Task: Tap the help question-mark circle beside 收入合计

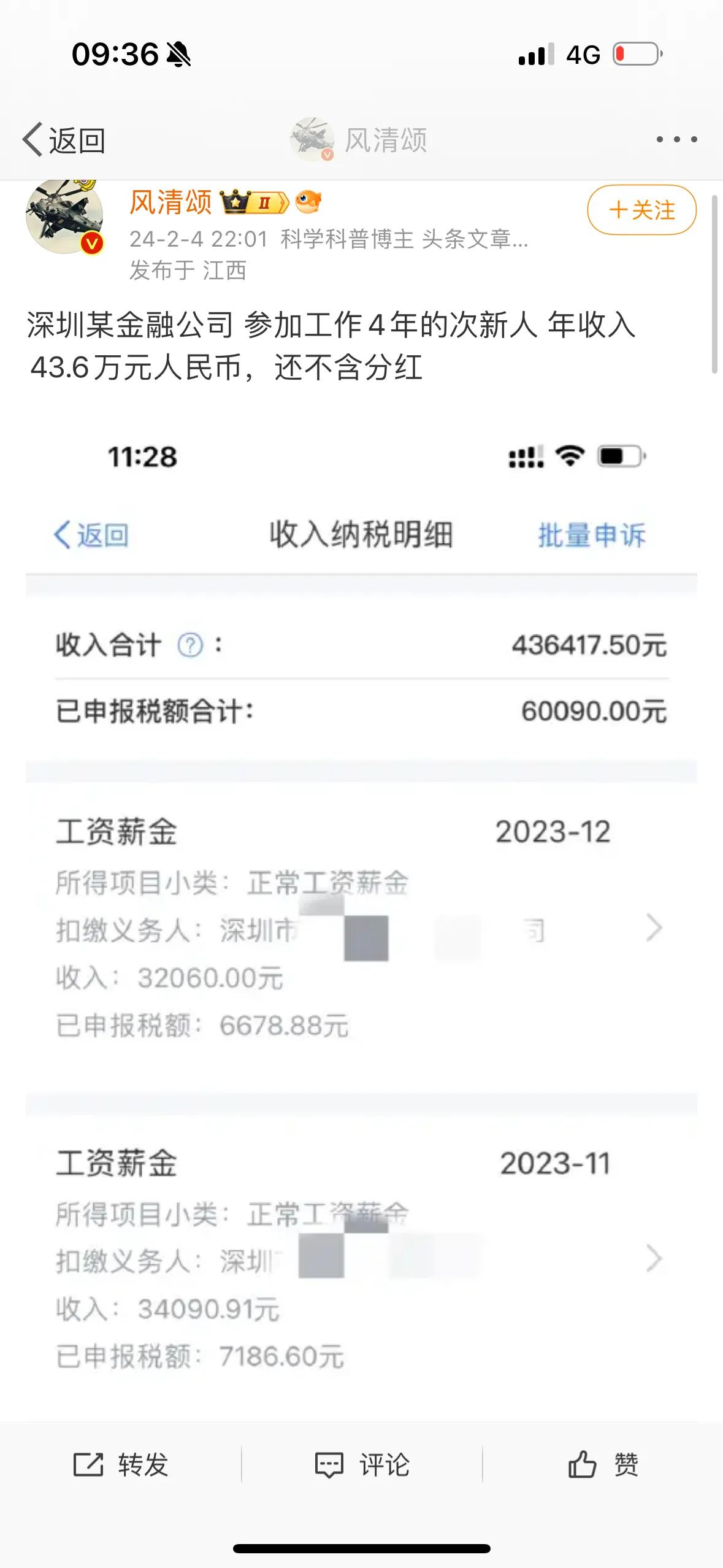Action: pos(191,644)
